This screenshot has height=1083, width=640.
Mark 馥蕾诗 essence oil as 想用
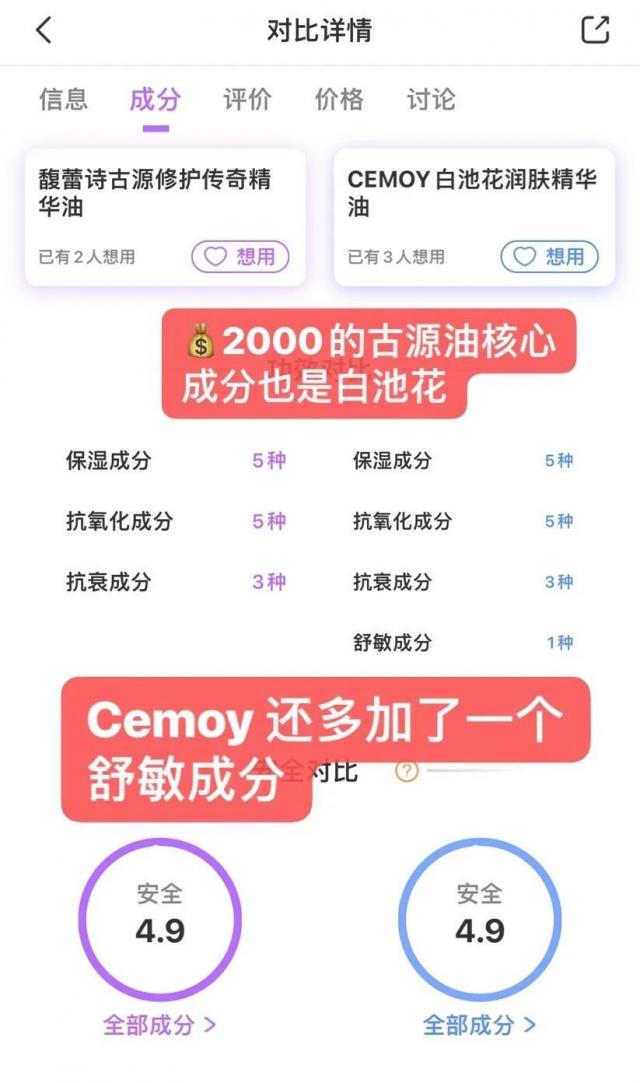pos(240,257)
